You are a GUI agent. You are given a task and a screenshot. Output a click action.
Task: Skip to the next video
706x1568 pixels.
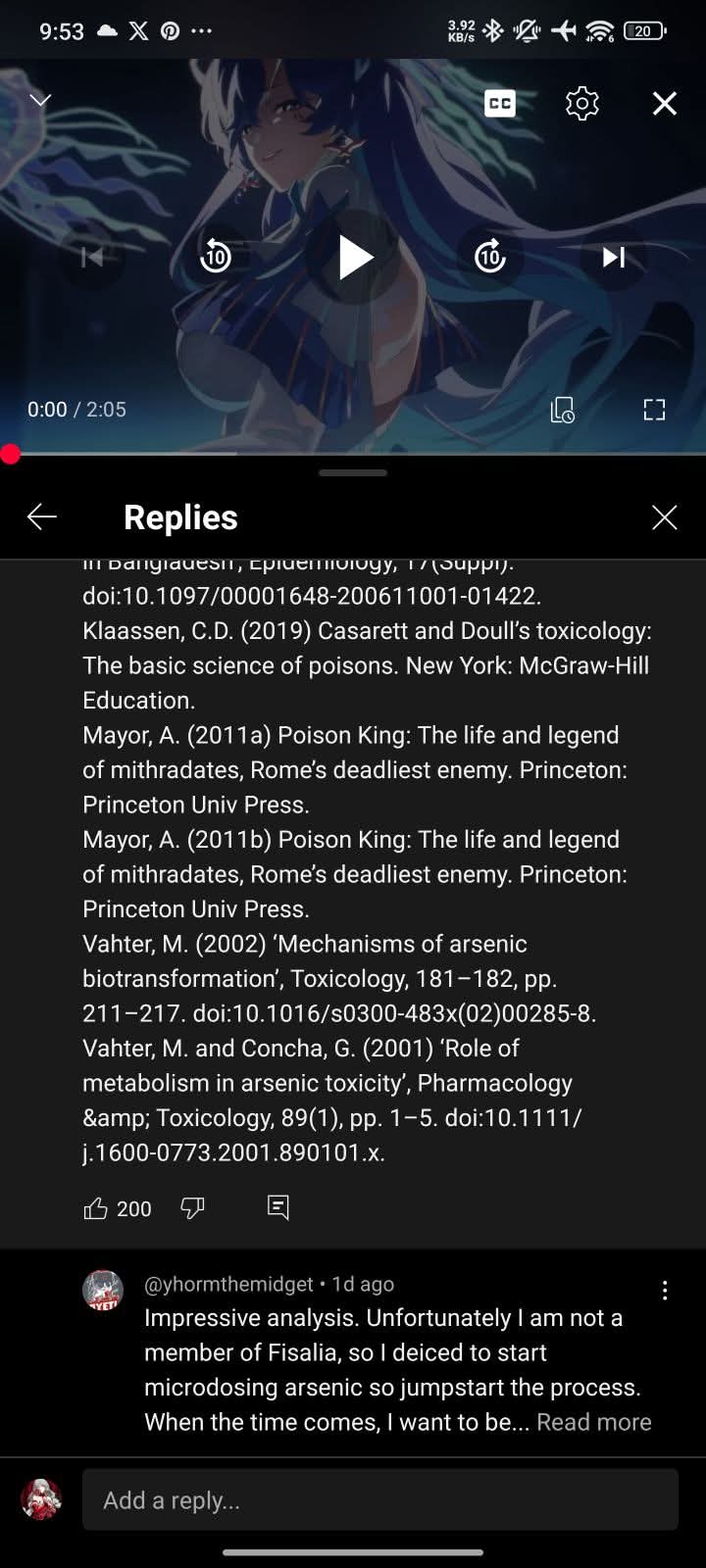pyautogui.click(x=614, y=257)
